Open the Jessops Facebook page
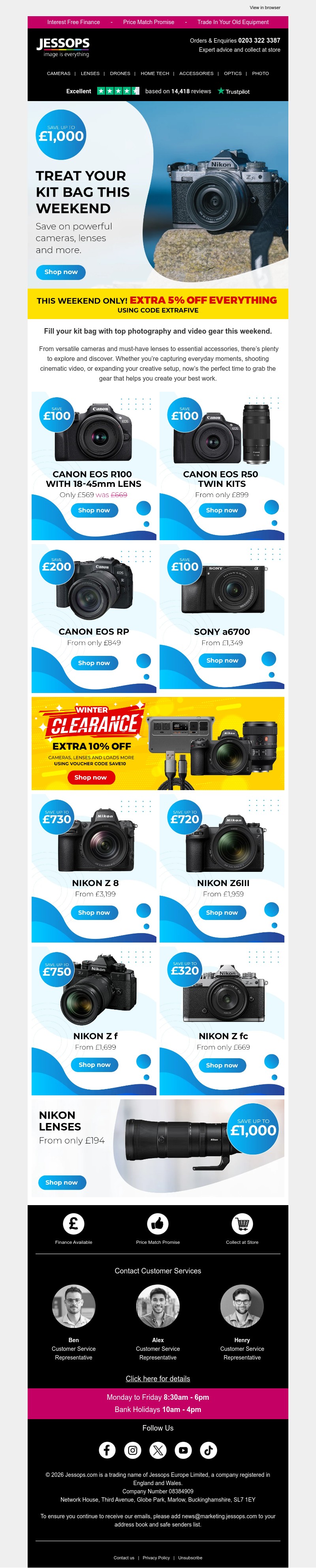This screenshot has width=316, height=1568. tap(107, 1450)
